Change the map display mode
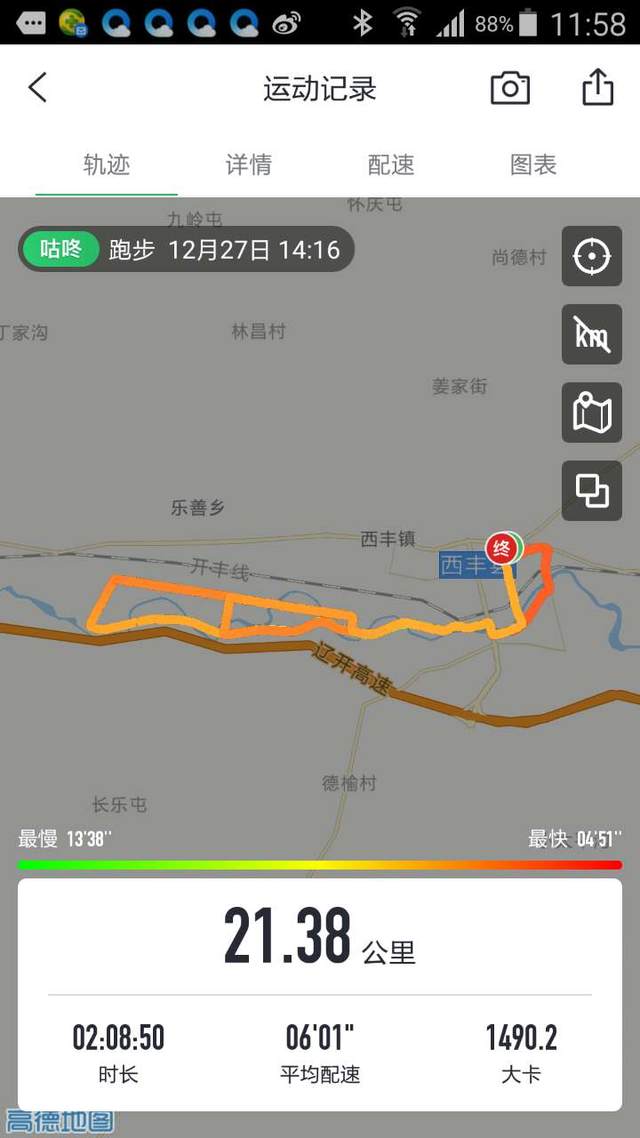 click(592, 412)
